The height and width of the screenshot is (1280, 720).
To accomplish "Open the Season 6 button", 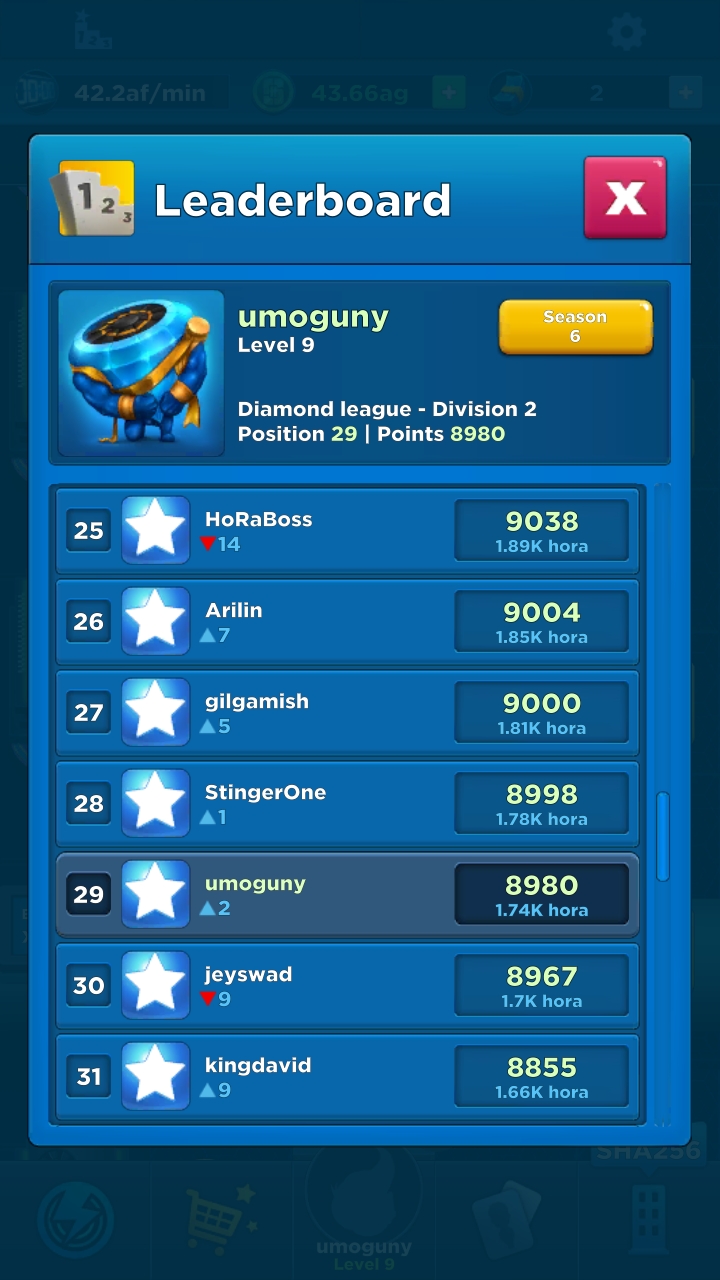I will (x=575, y=327).
